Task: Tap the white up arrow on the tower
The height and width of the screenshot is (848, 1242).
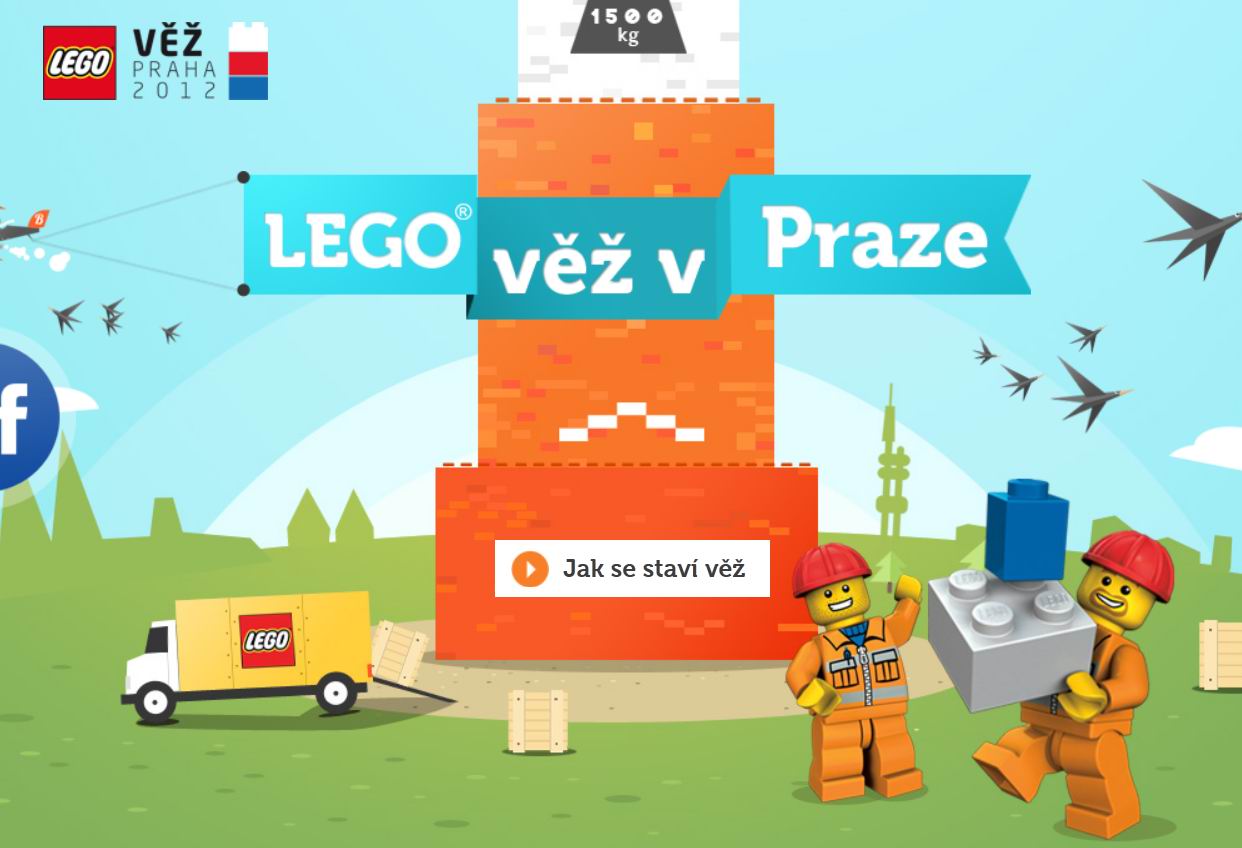Action: click(x=631, y=422)
